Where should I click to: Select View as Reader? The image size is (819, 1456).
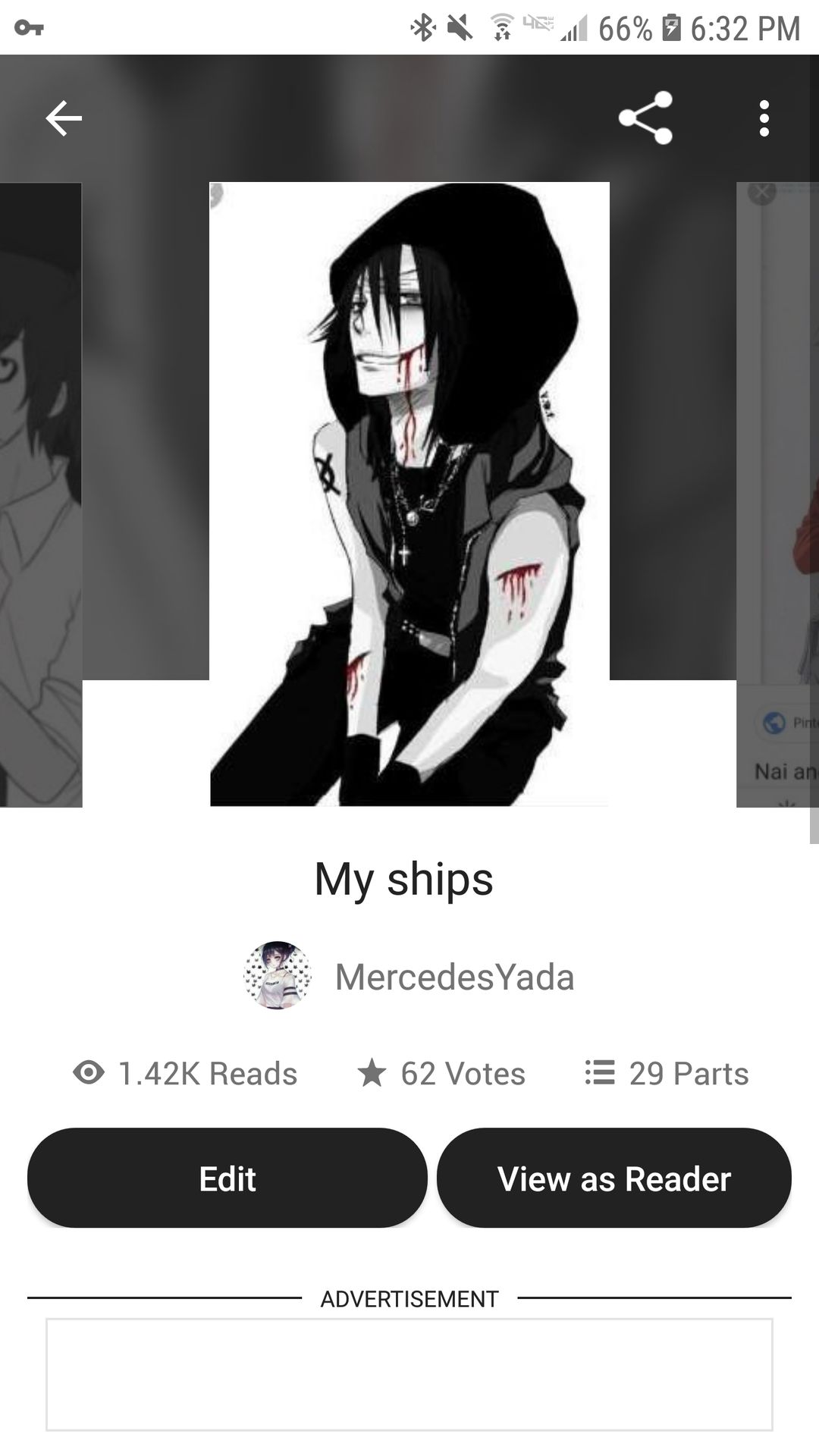click(x=614, y=1178)
